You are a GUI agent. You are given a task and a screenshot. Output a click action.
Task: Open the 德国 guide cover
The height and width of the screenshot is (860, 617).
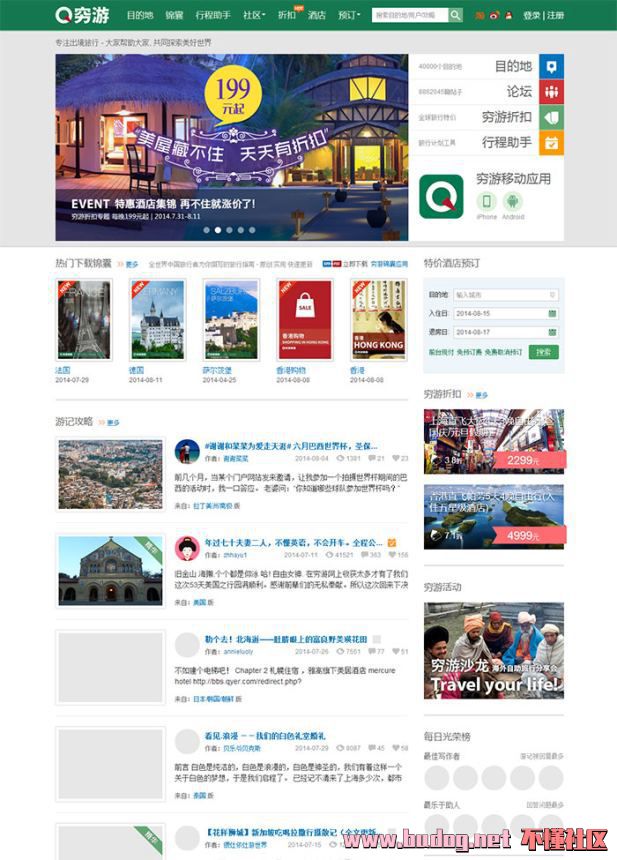(x=158, y=319)
